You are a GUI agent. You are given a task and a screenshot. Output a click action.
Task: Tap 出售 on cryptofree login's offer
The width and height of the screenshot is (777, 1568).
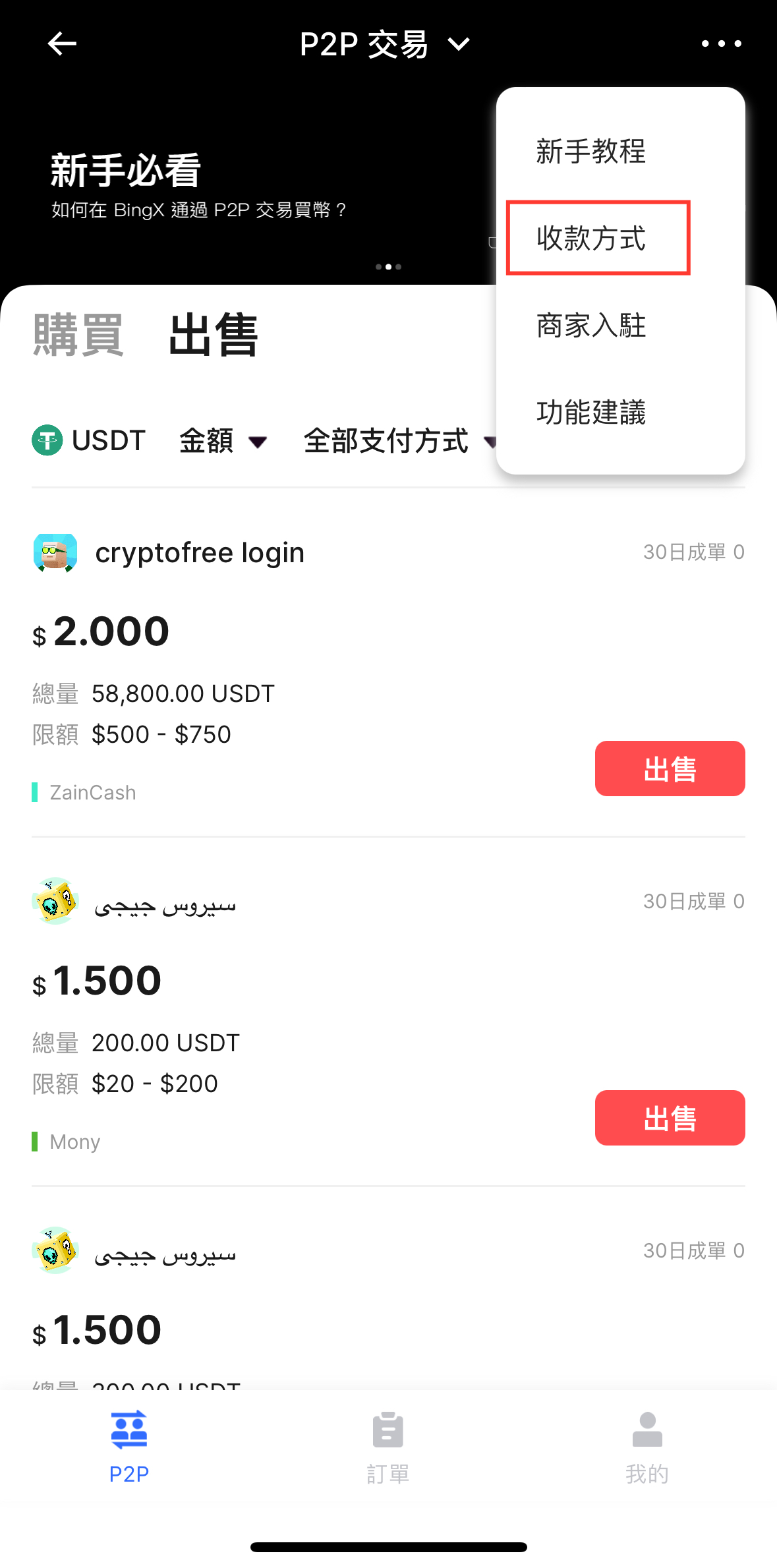[x=670, y=769]
